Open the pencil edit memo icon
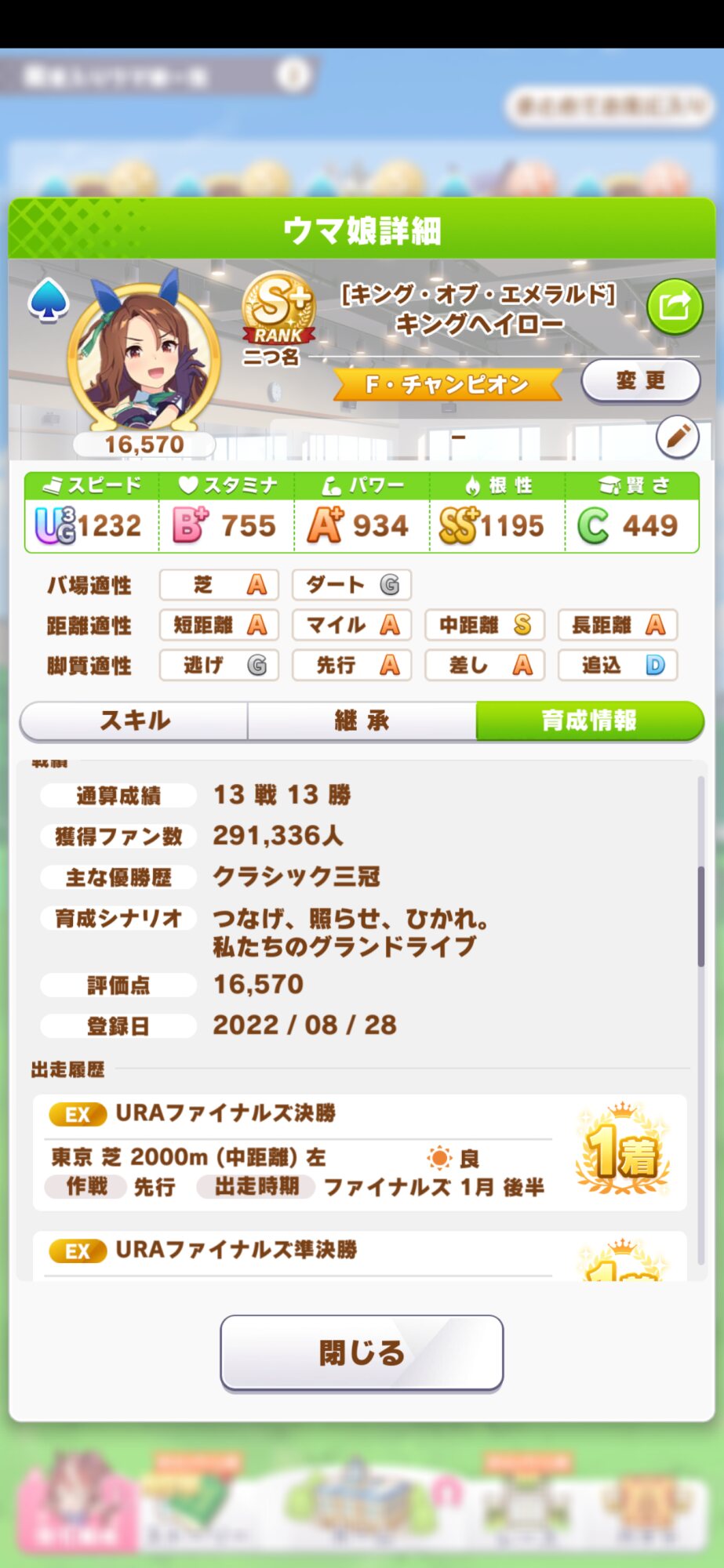Screen dimensions: 724x1568 [x=677, y=437]
